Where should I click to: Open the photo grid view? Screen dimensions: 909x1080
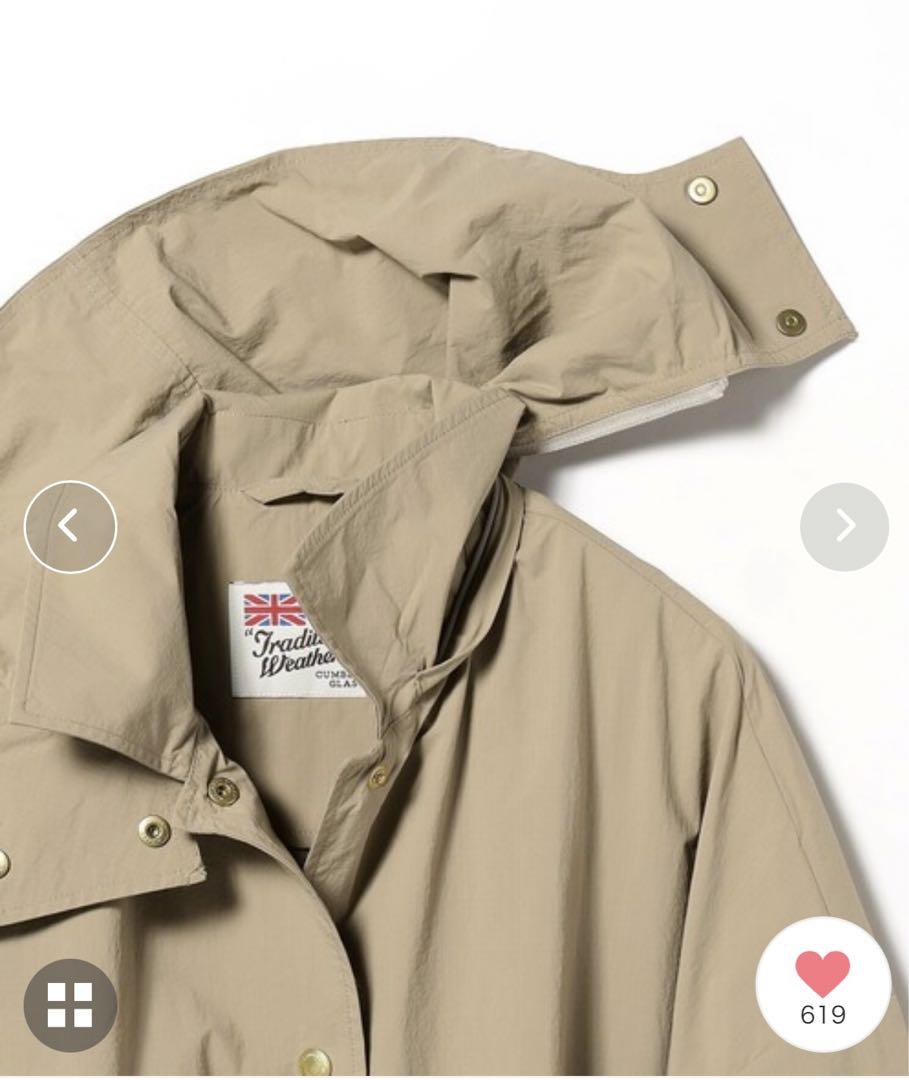point(70,1004)
